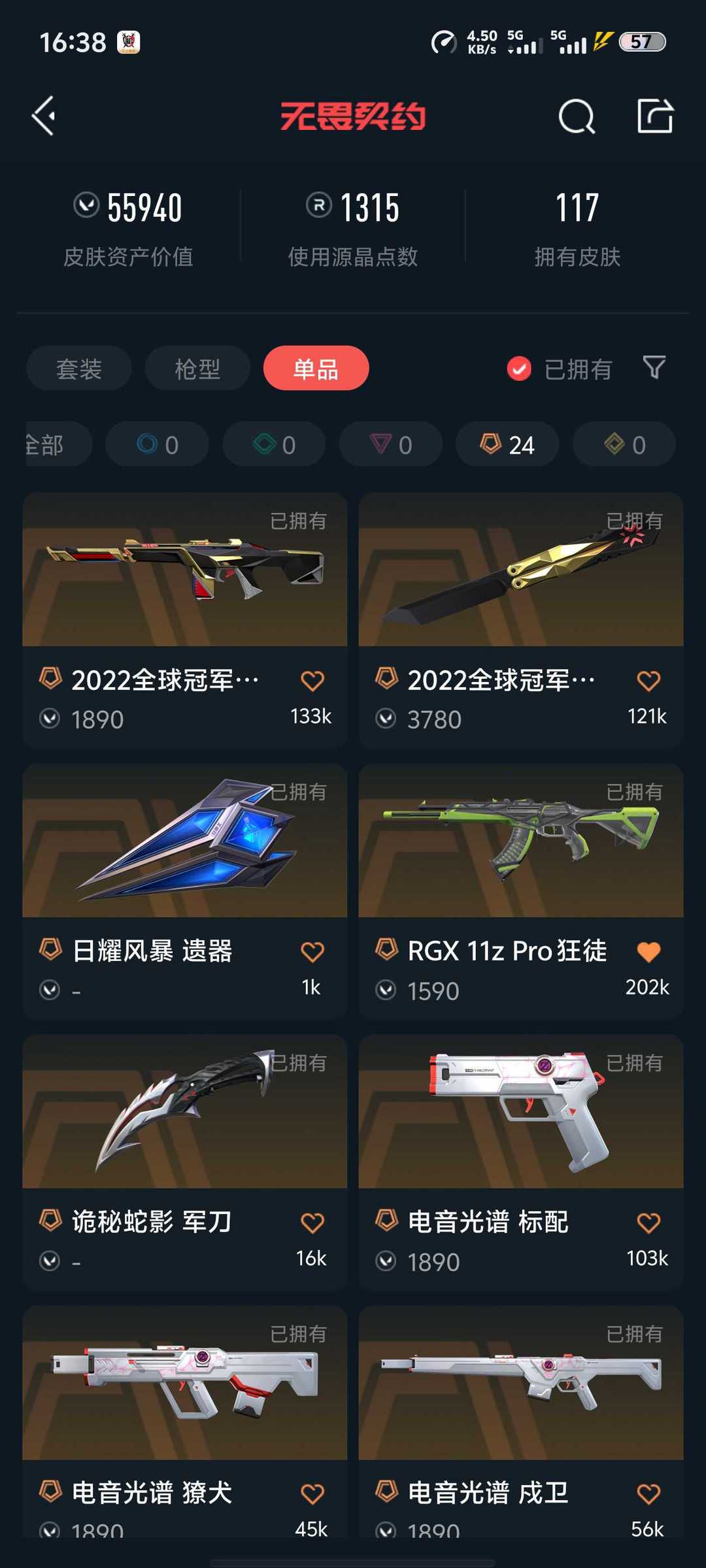Select the 全部 rarity chip
Image resolution: width=706 pixels, height=1568 pixels.
pyautogui.click(x=58, y=444)
